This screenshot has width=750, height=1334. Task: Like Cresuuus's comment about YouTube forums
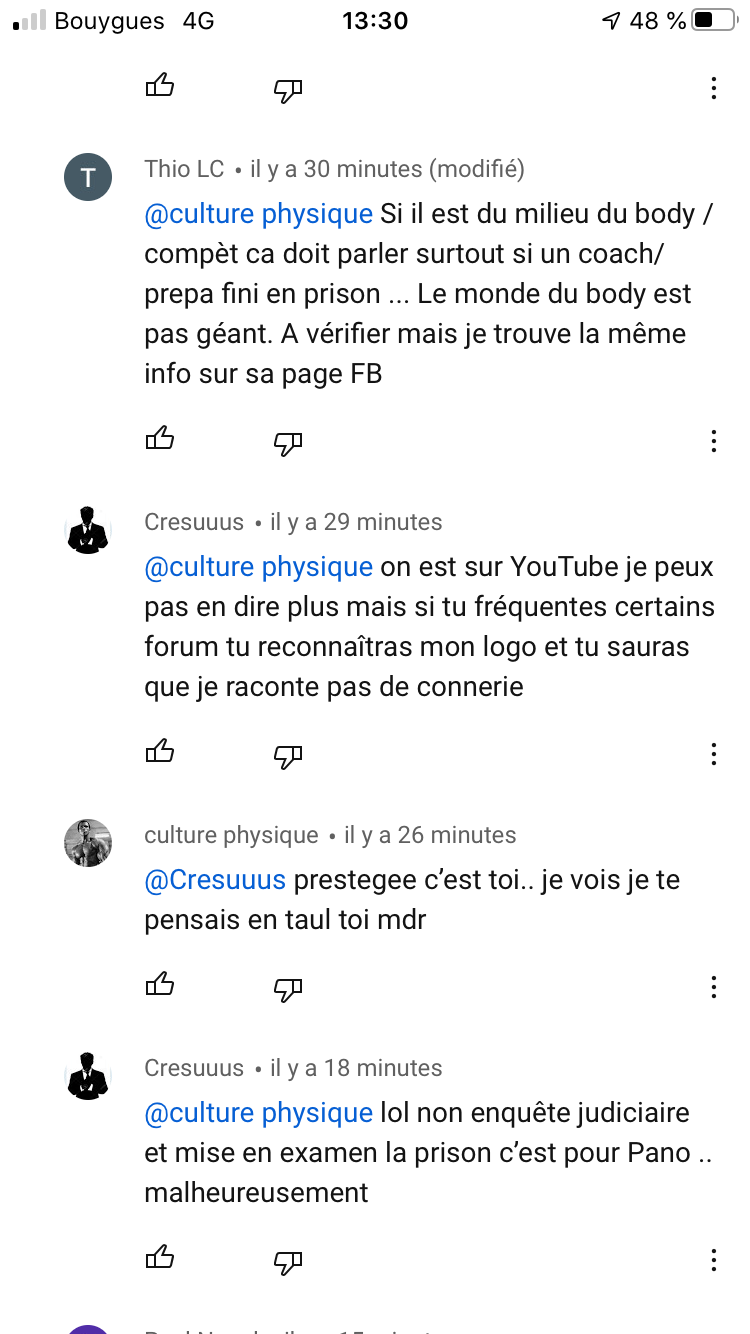point(160,754)
